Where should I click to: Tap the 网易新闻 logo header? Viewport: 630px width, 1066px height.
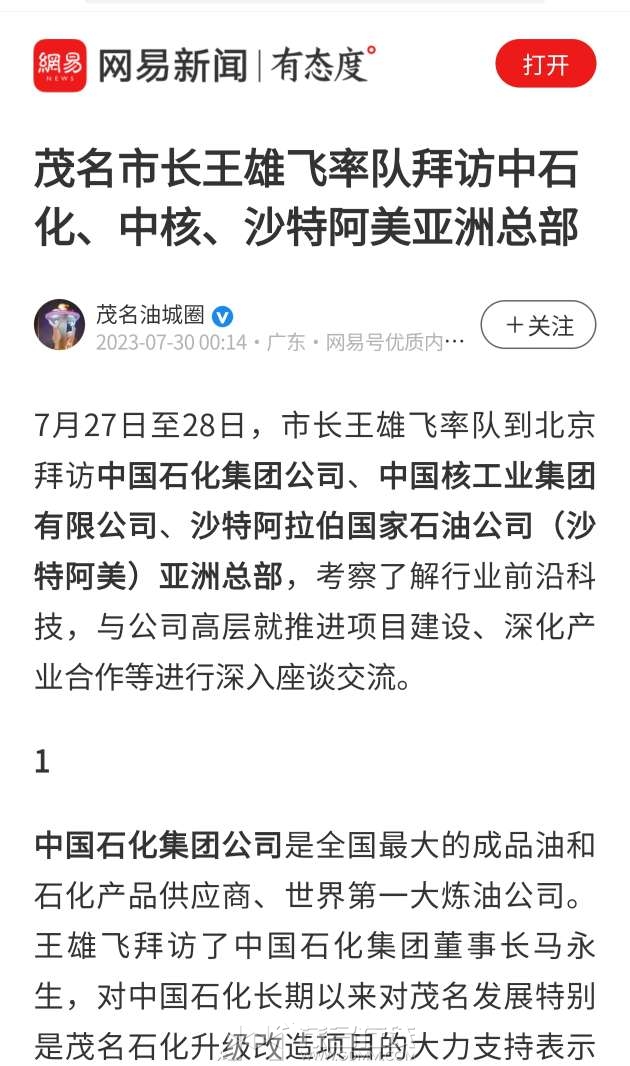204,65
